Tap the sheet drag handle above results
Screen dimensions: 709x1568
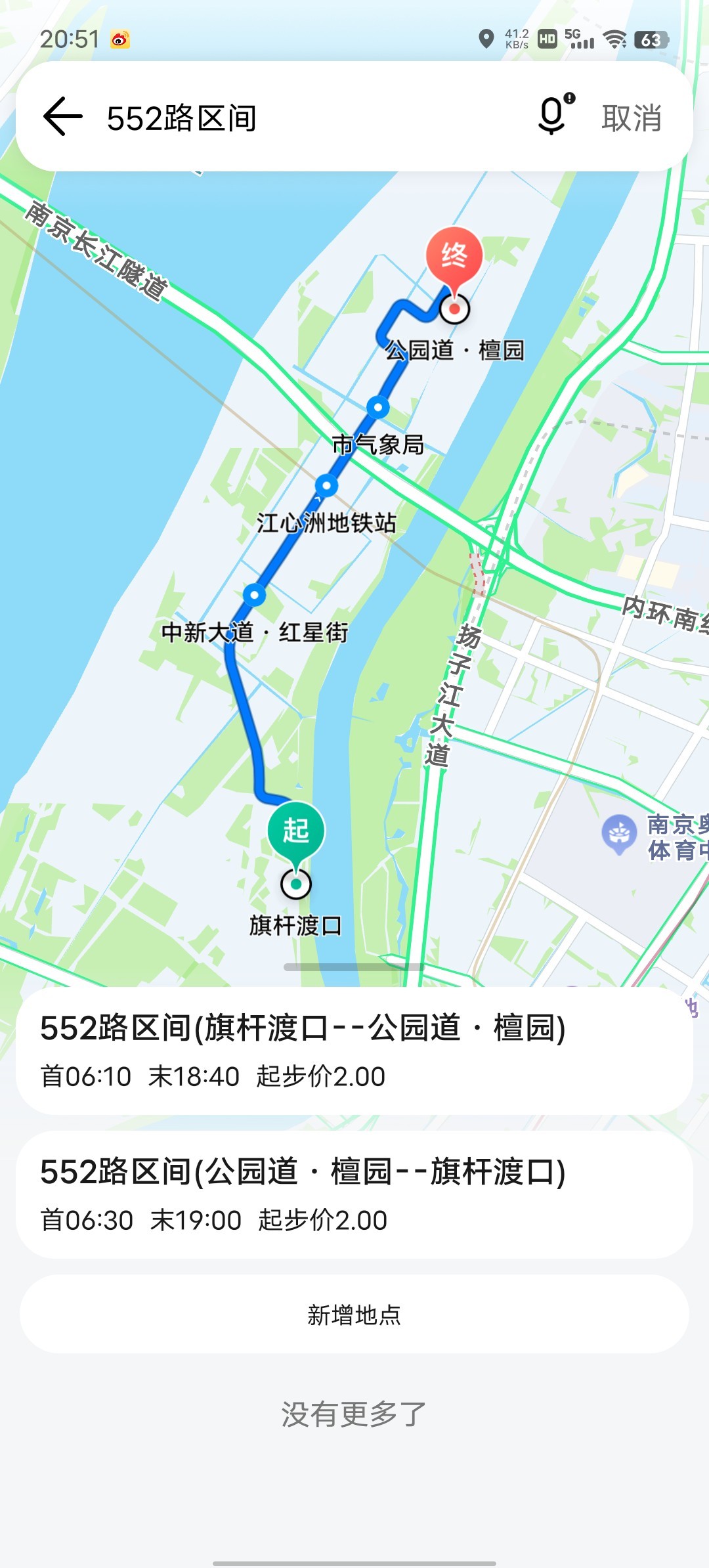pyautogui.click(x=354, y=967)
